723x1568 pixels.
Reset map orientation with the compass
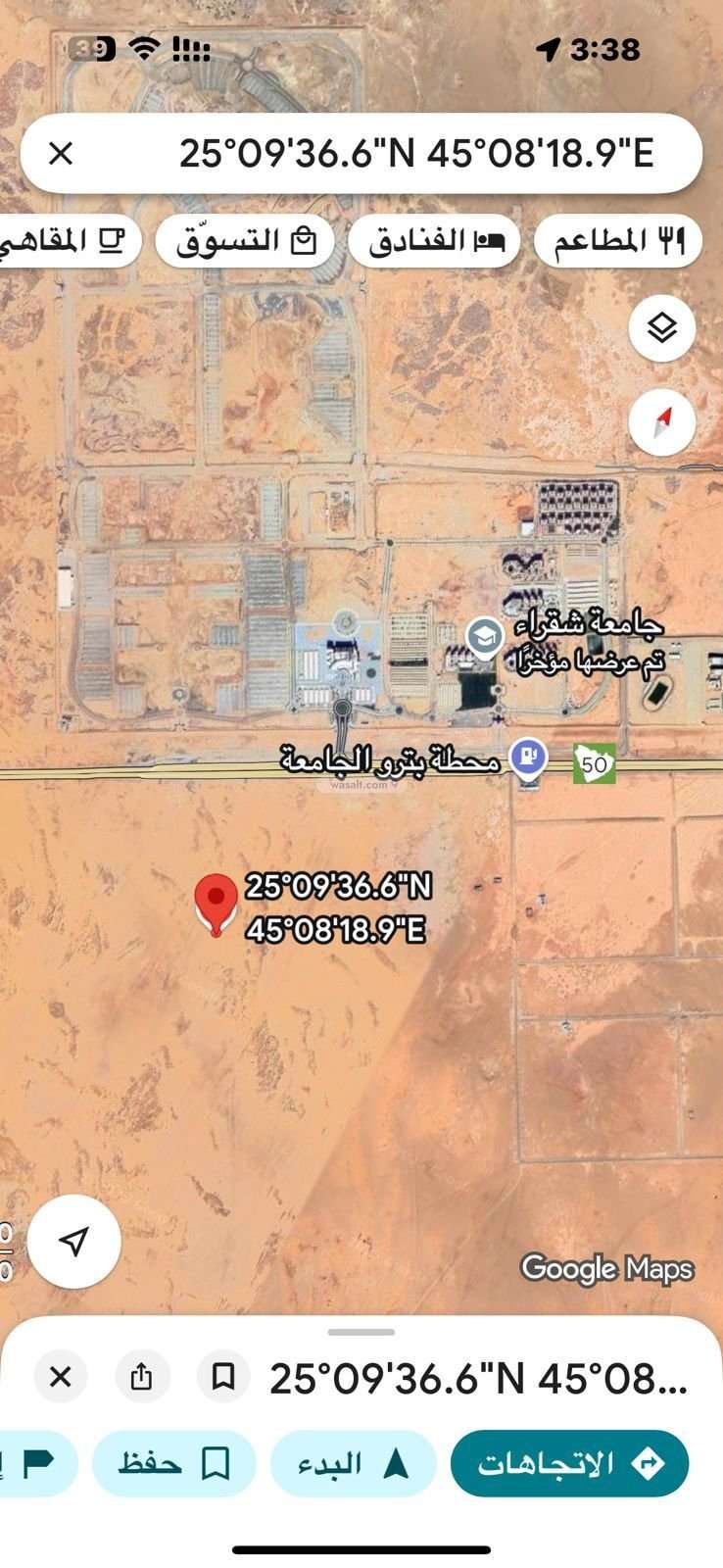tap(662, 422)
